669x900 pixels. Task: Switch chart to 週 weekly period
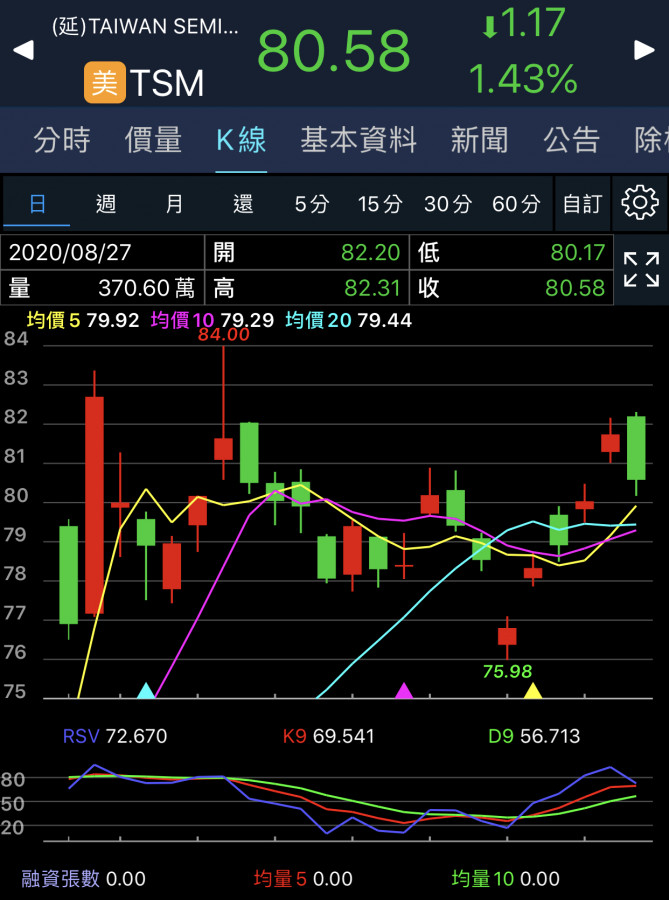tap(106, 204)
